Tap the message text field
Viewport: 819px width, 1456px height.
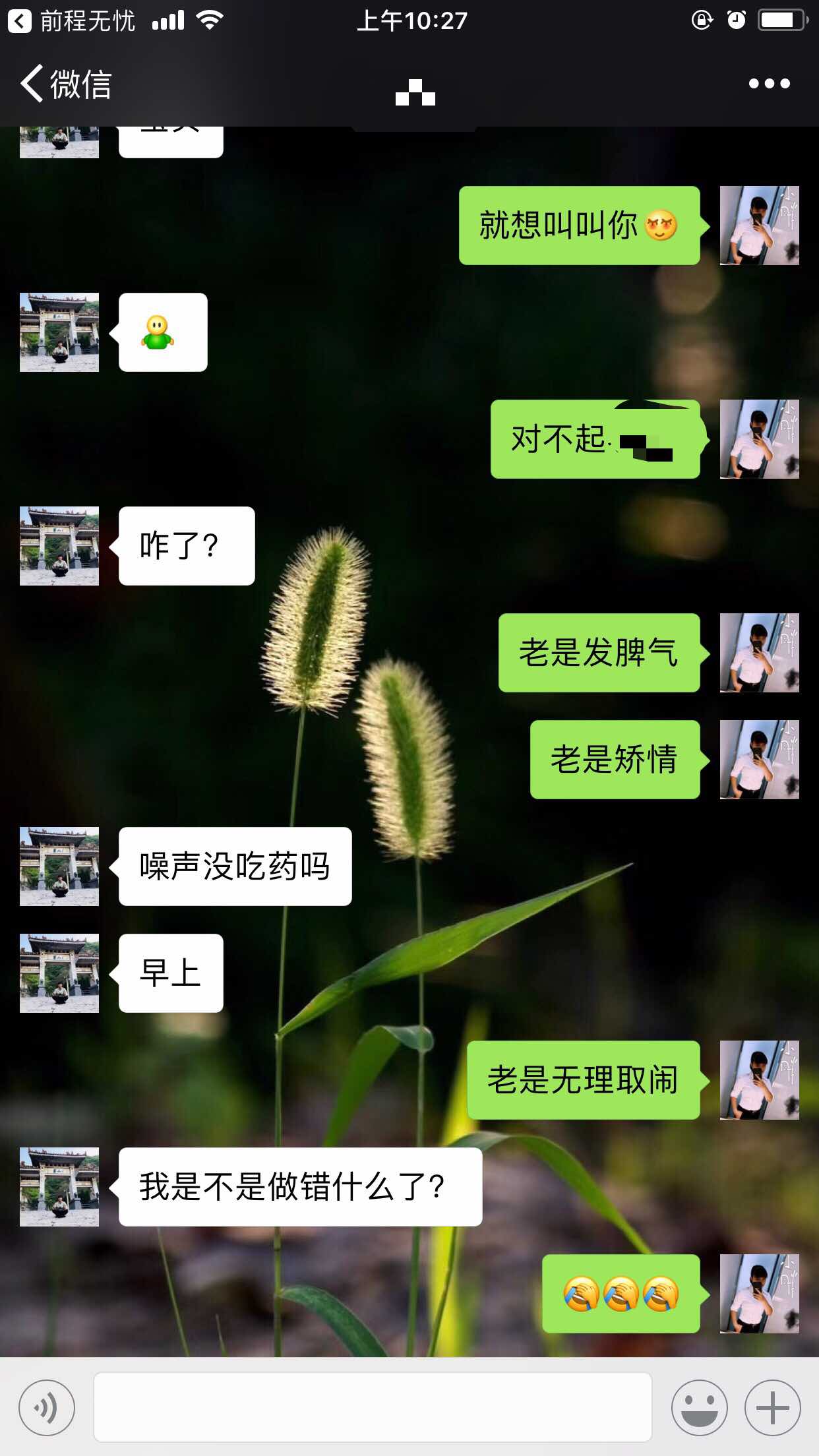point(373,1407)
